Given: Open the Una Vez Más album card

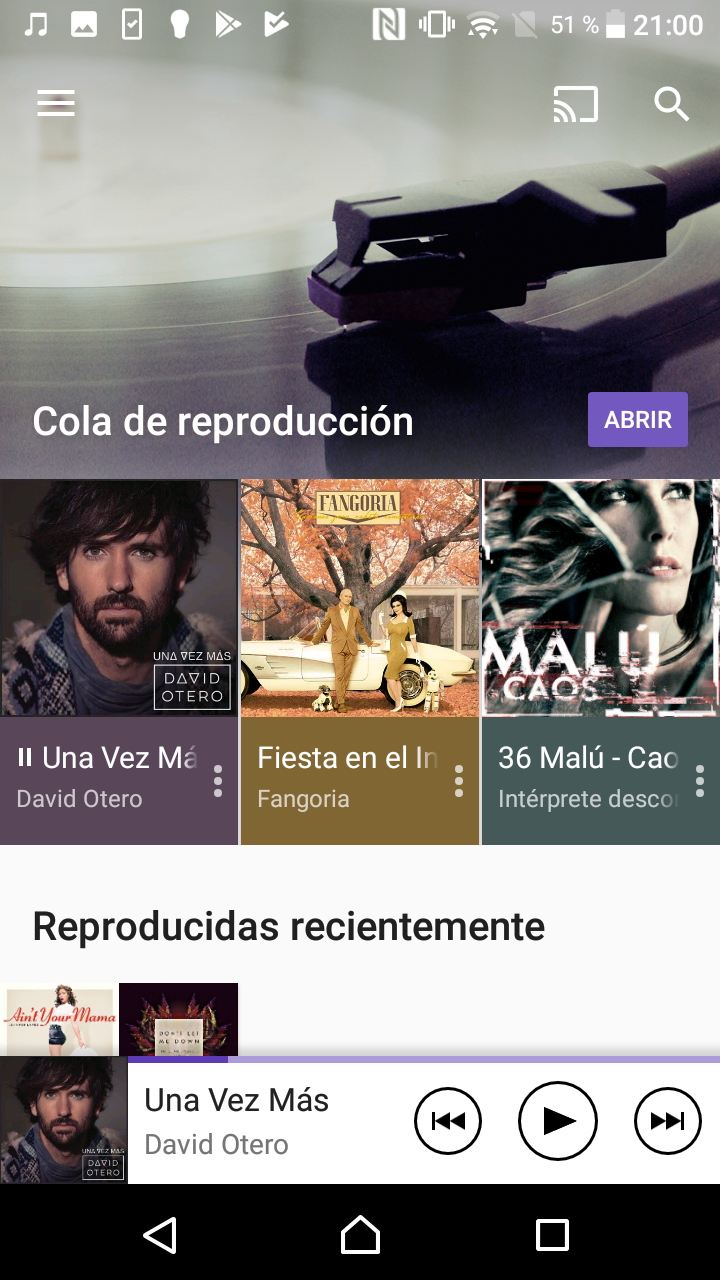Looking at the screenshot, I should (118, 598).
